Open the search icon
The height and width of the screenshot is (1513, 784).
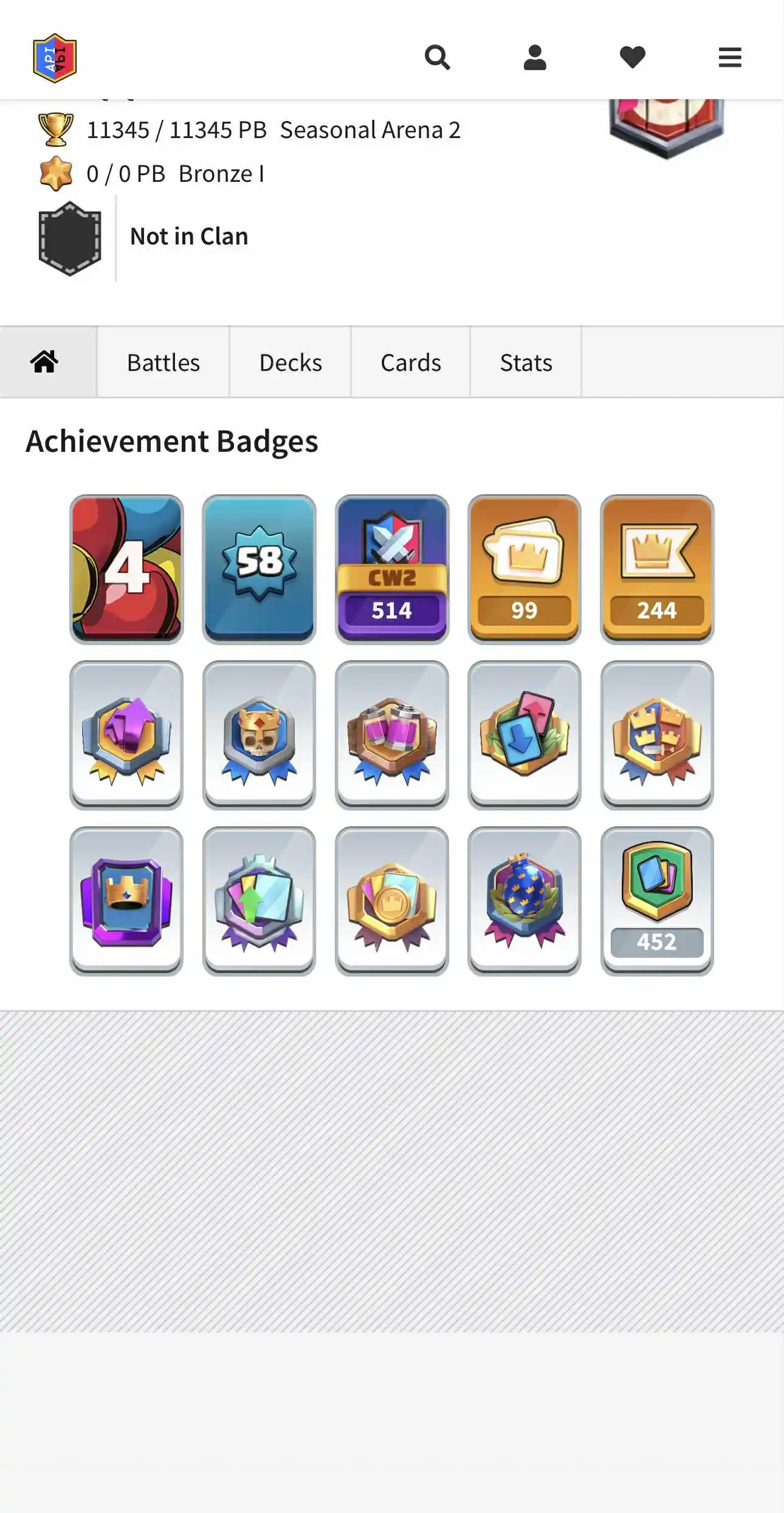point(437,58)
